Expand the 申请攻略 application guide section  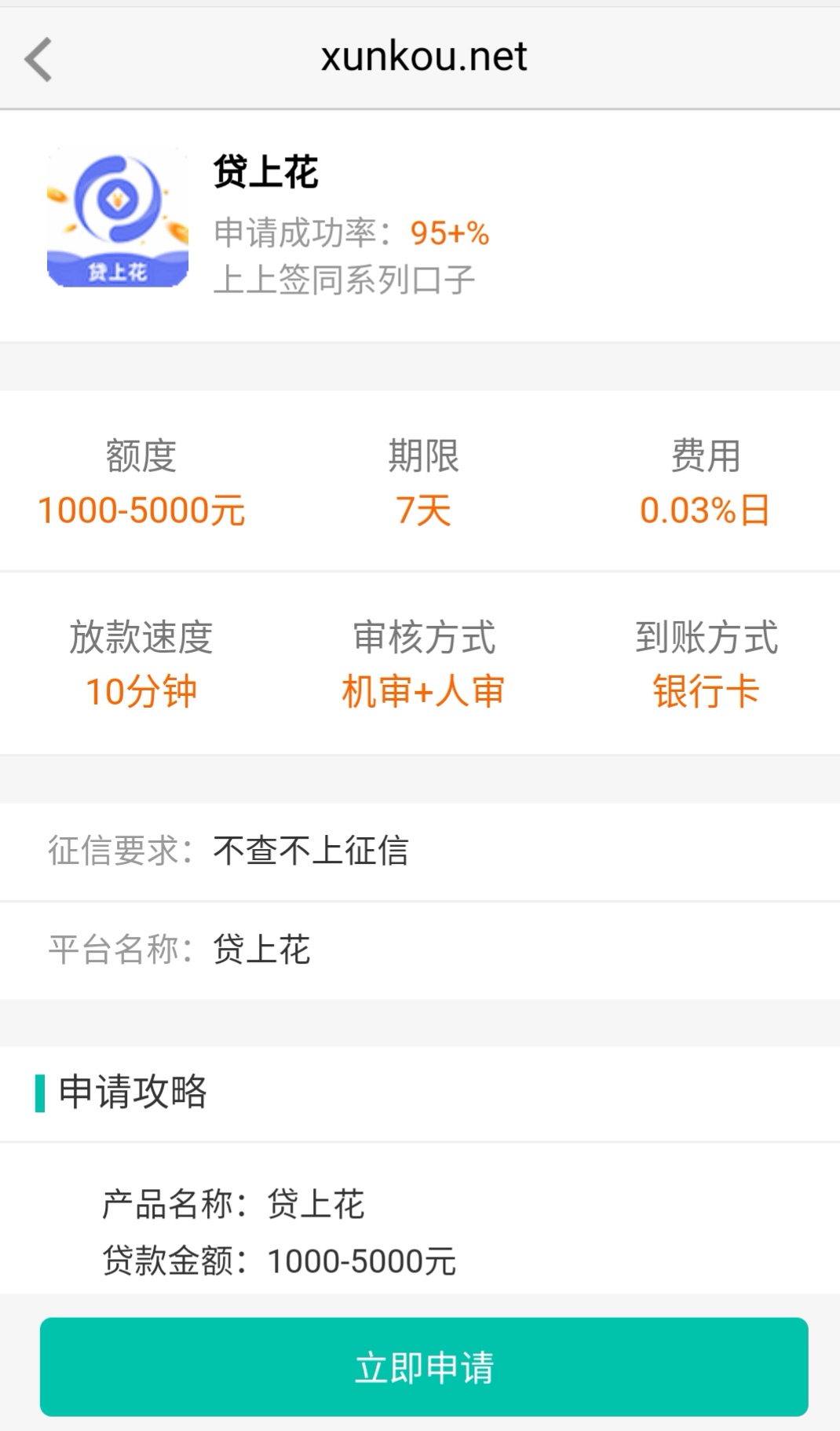[132, 1091]
